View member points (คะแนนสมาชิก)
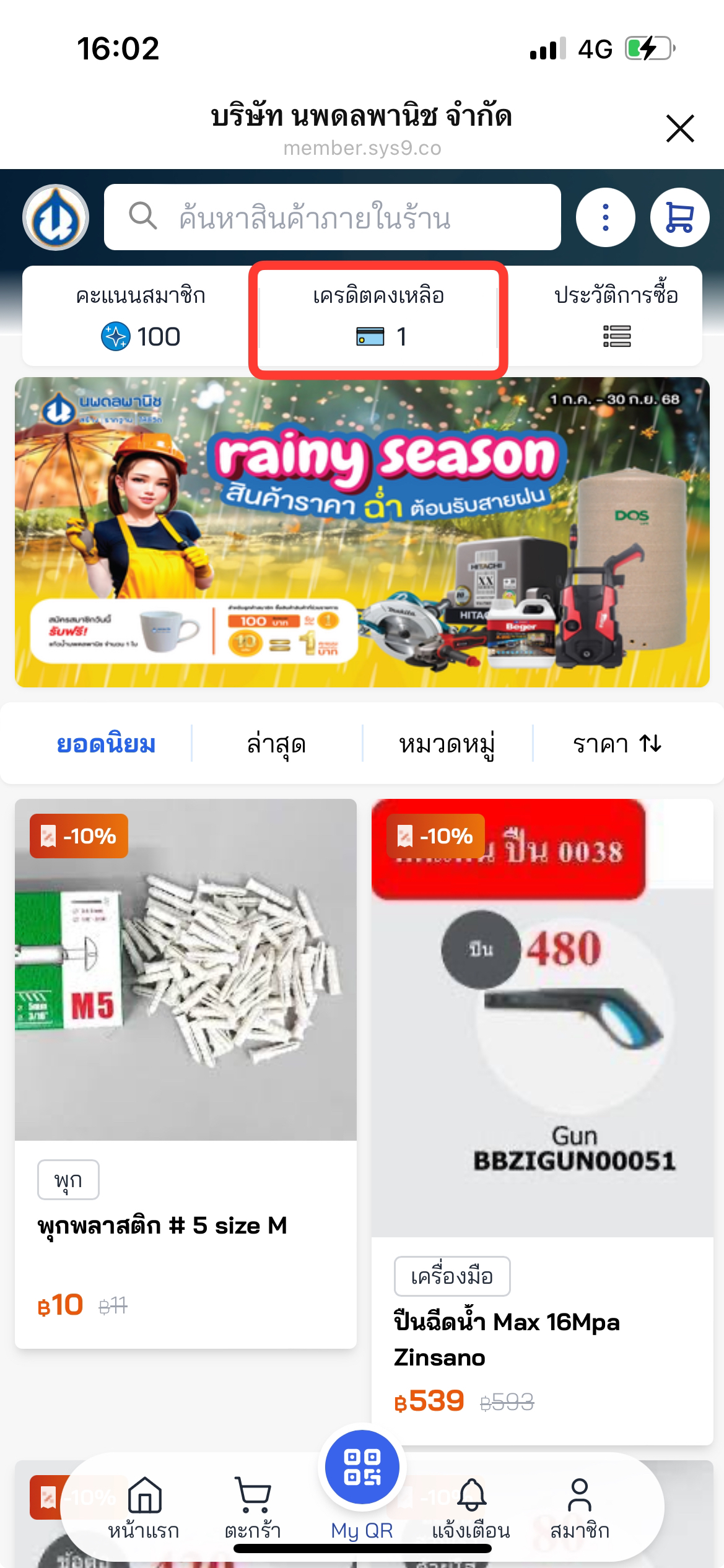This screenshot has height=1568, width=724. pos(140,317)
